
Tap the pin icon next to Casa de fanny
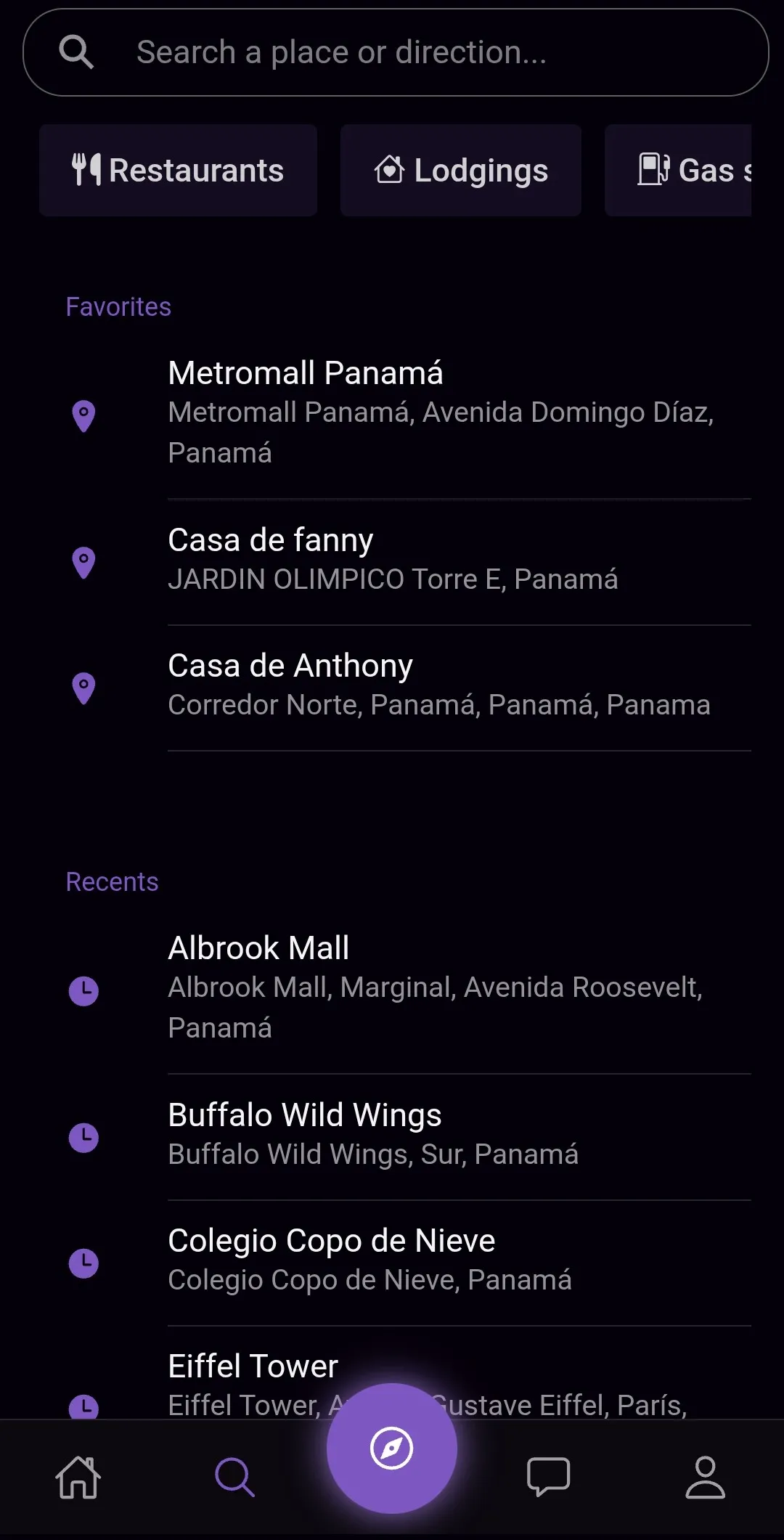tap(84, 560)
